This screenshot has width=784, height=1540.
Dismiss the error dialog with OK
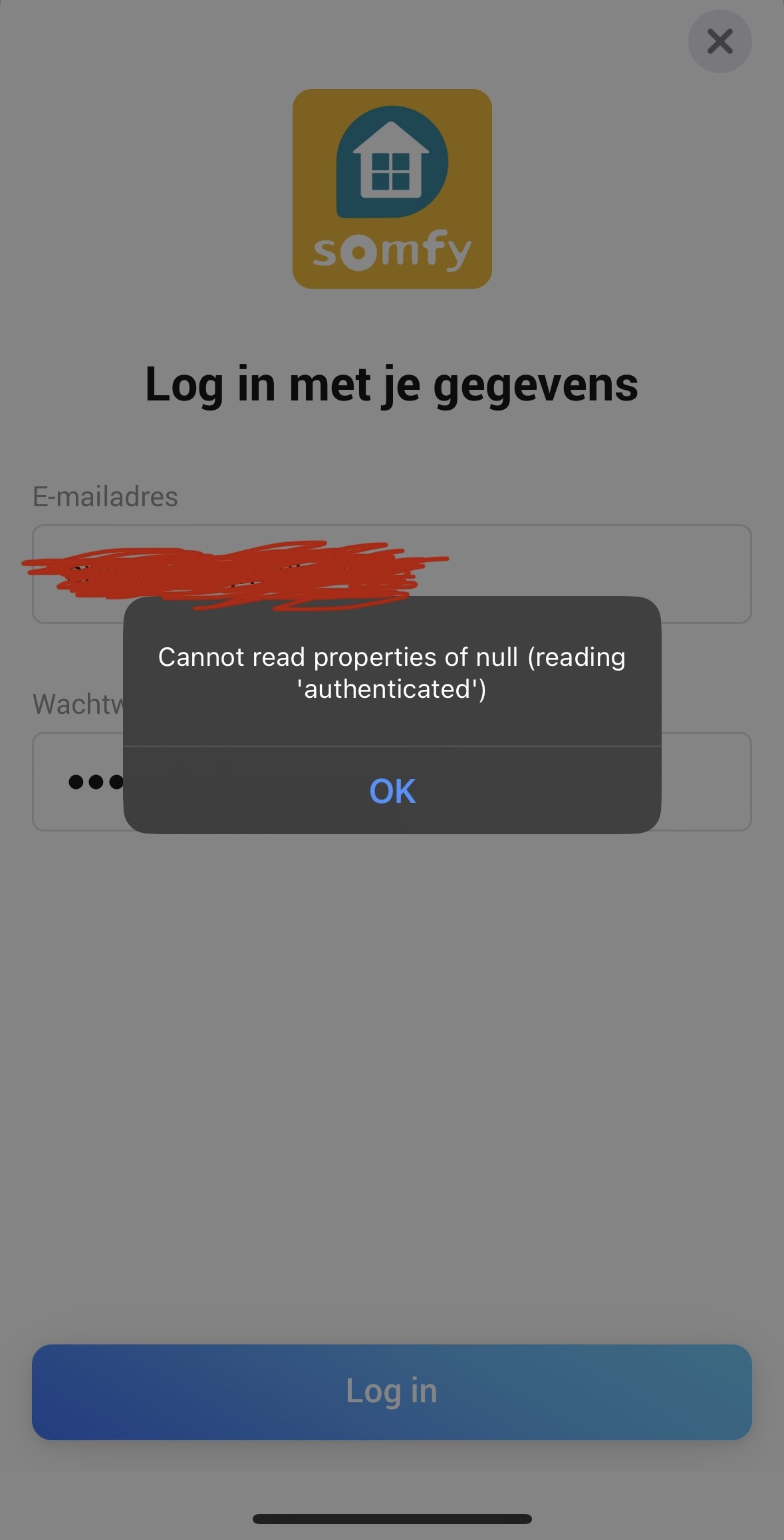392,790
